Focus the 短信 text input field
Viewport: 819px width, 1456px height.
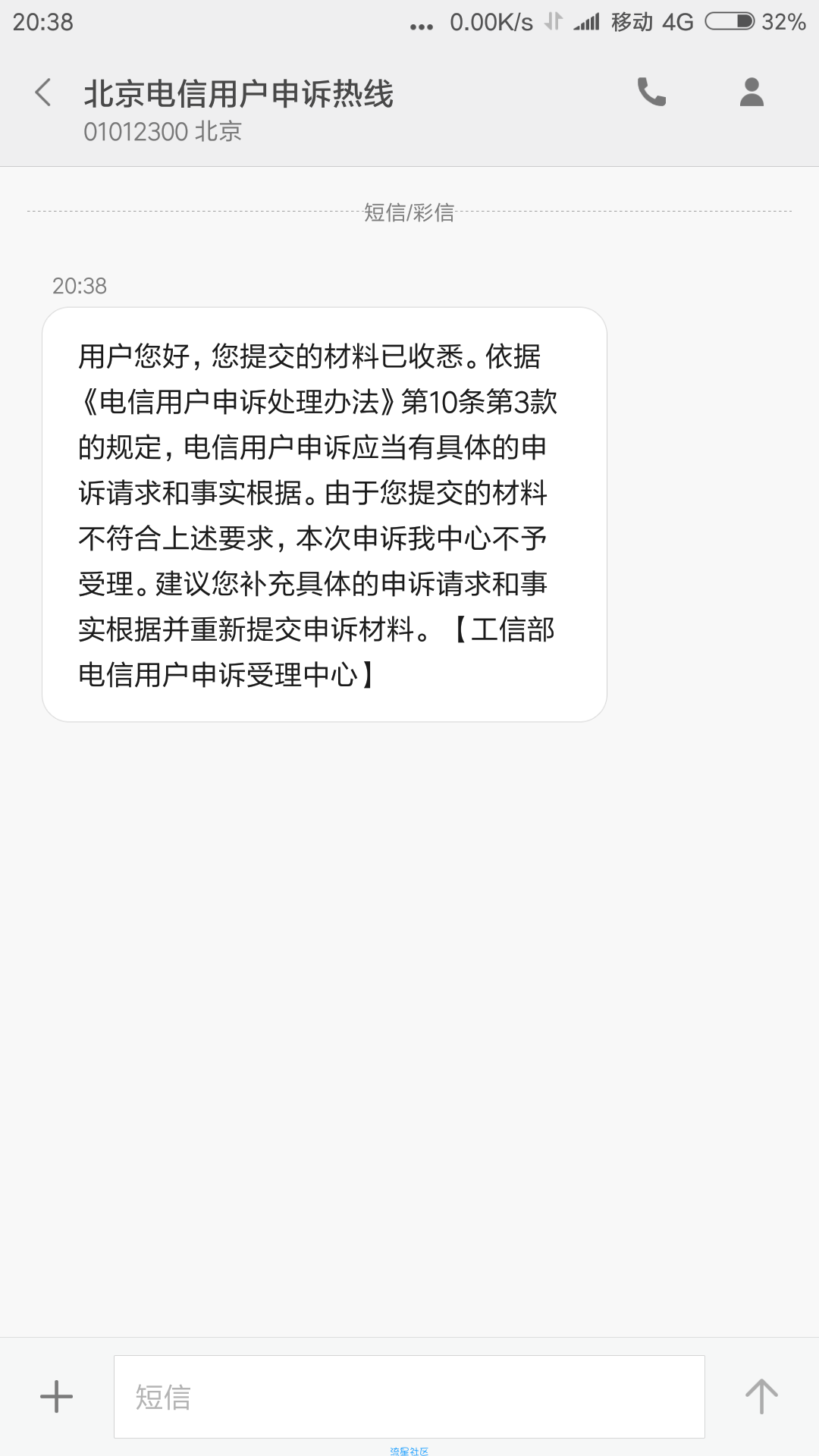pyautogui.click(x=409, y=1396)
